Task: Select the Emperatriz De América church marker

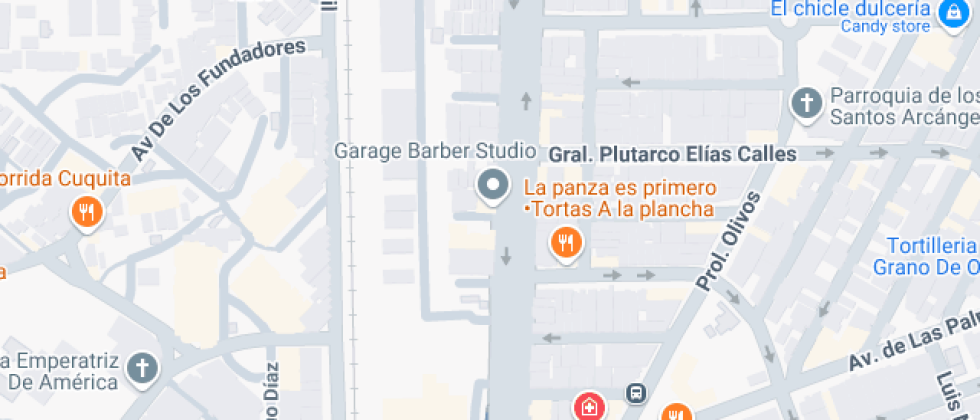Action: coord(143,368)
